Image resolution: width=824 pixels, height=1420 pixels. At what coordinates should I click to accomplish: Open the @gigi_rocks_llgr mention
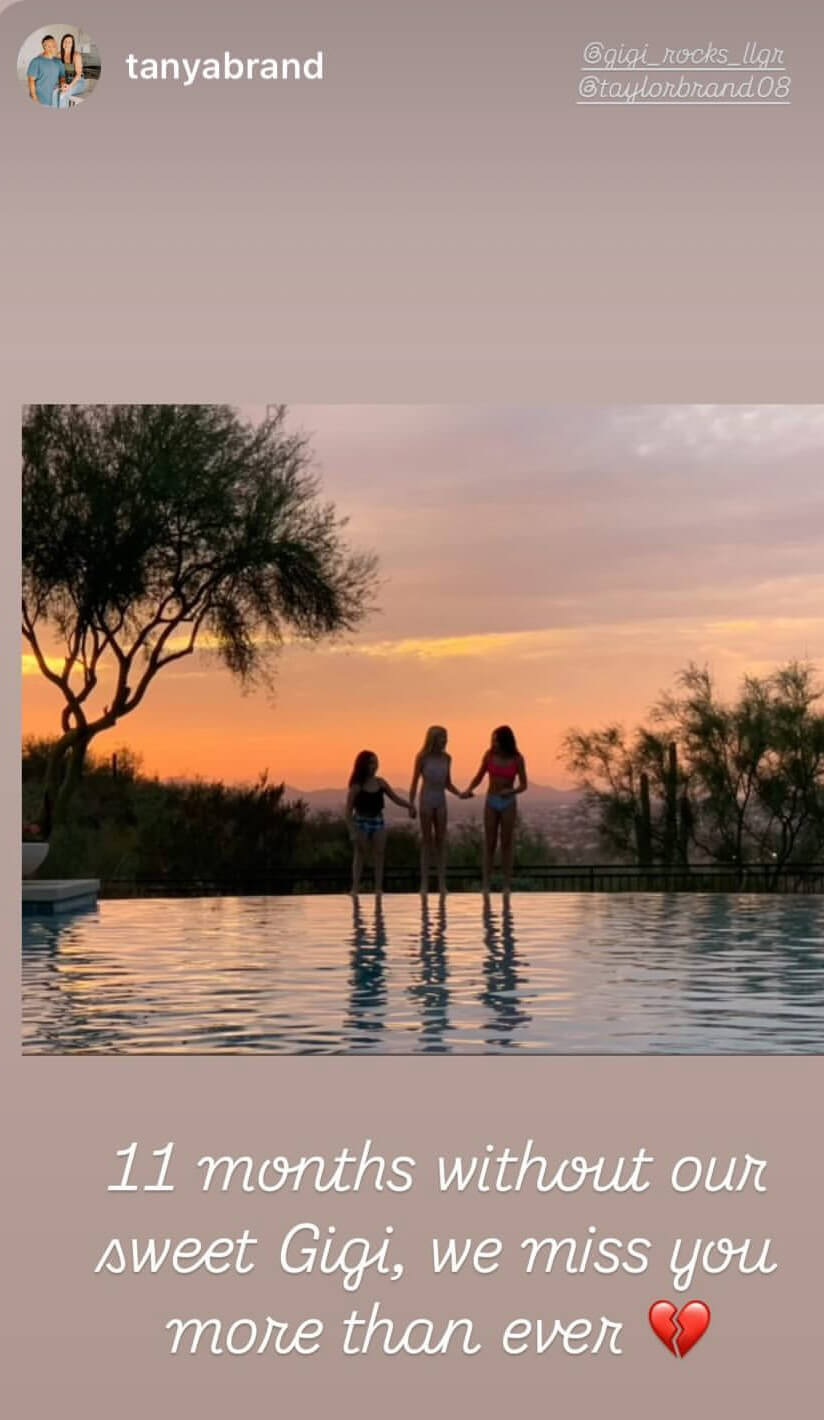coord(683,56)
